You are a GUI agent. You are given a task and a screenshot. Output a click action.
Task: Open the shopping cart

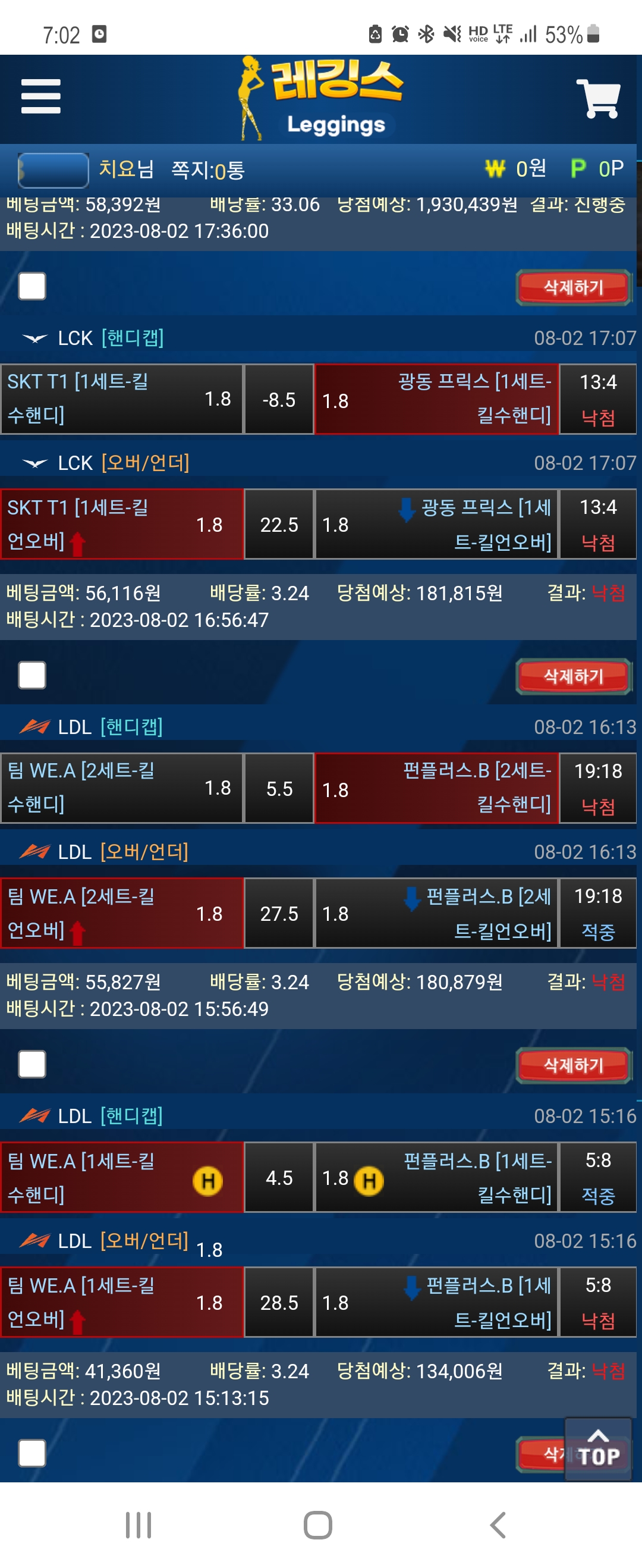click(x=597, y=98)
